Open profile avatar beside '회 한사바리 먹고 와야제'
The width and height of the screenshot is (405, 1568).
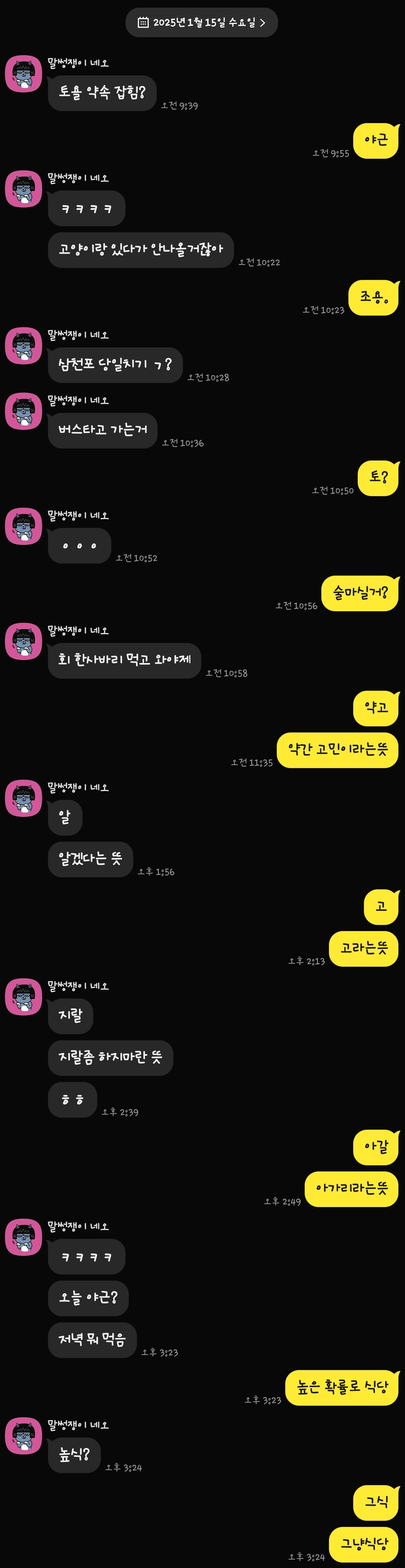coord(24,642)
